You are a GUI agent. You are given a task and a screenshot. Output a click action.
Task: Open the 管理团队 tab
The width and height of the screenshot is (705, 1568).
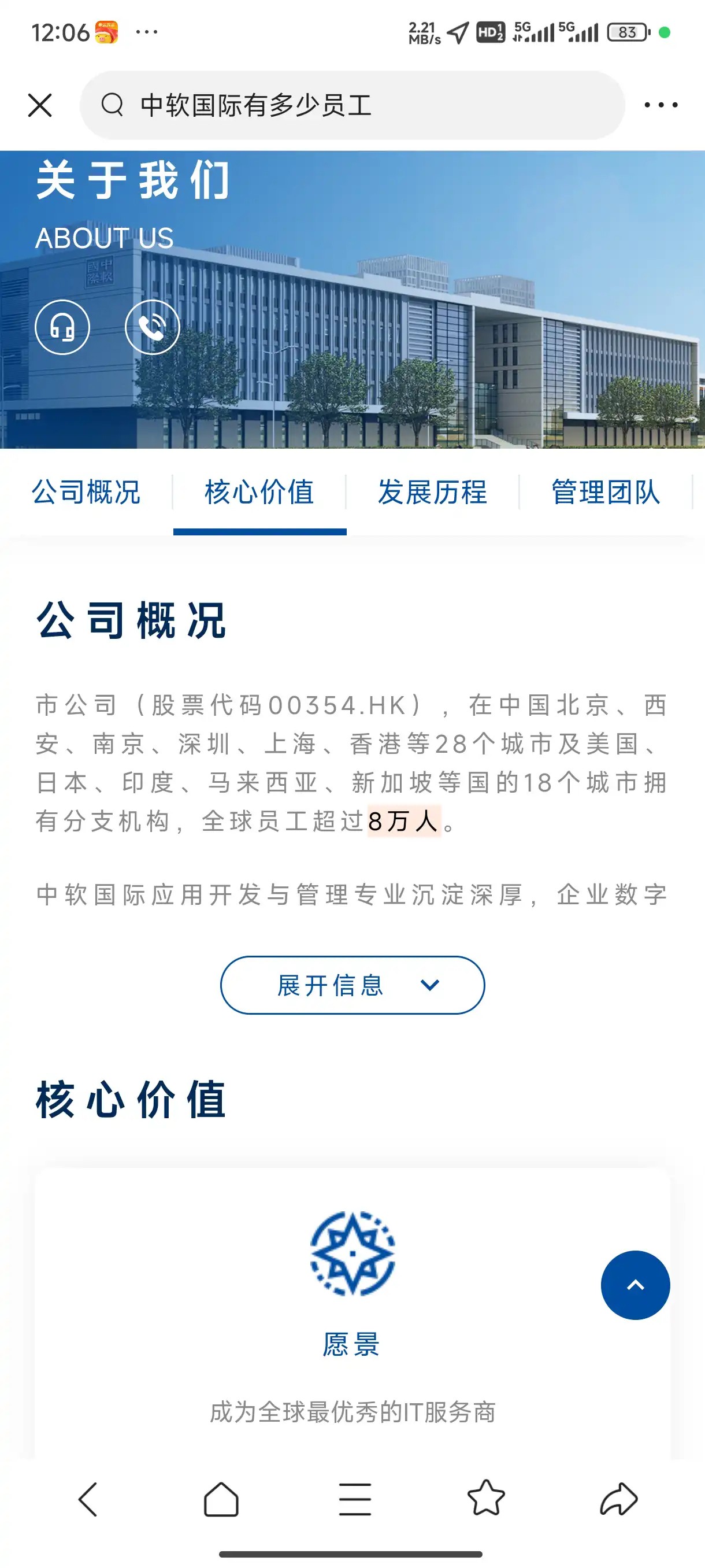point(606,492)
